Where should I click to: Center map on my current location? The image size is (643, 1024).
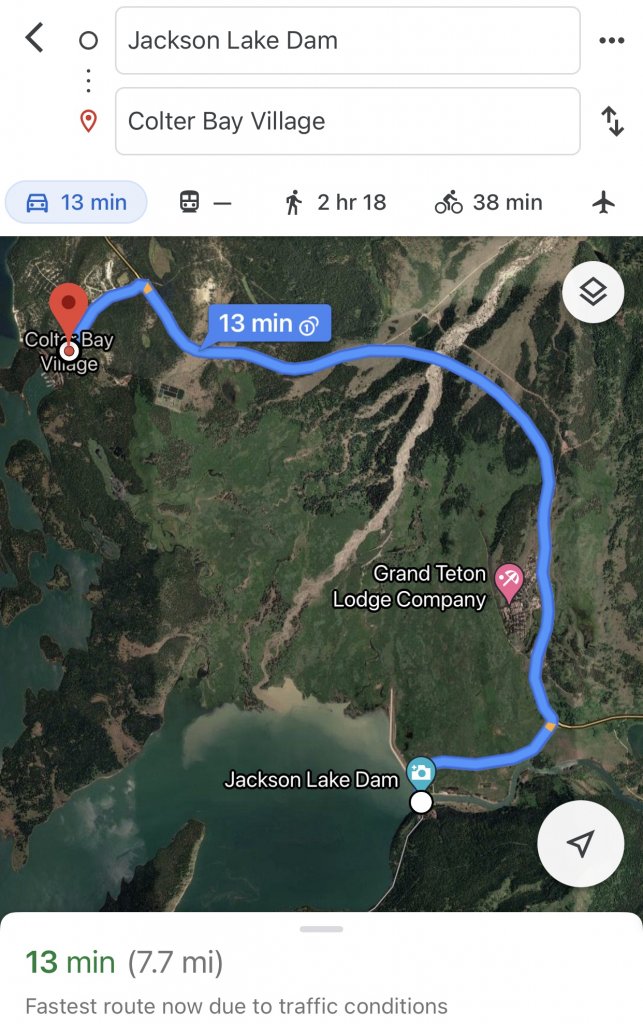581,843
